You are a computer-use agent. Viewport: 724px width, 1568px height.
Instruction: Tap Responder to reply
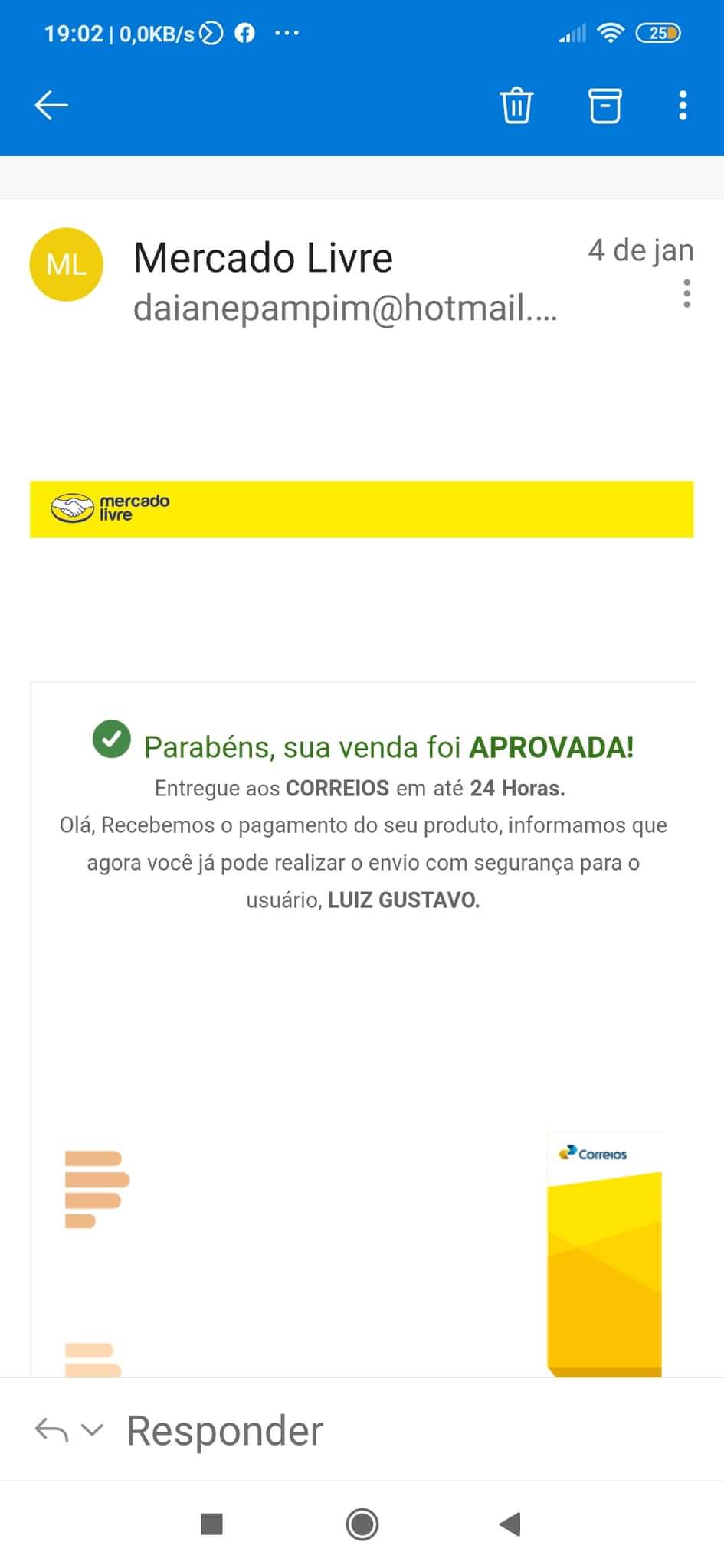[x=224, y=1430]
